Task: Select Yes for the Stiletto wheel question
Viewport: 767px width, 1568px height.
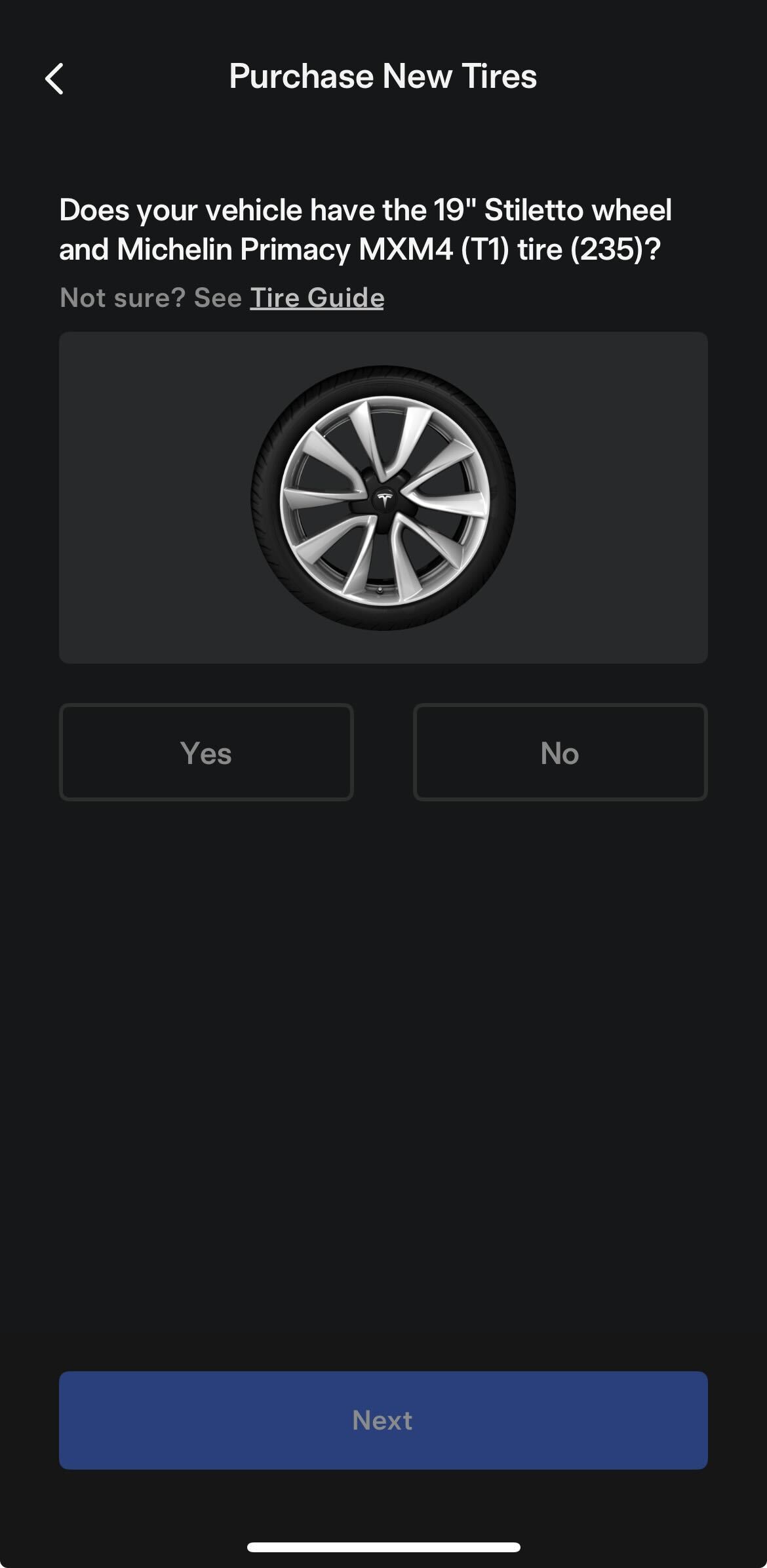Action: (206, 752)
